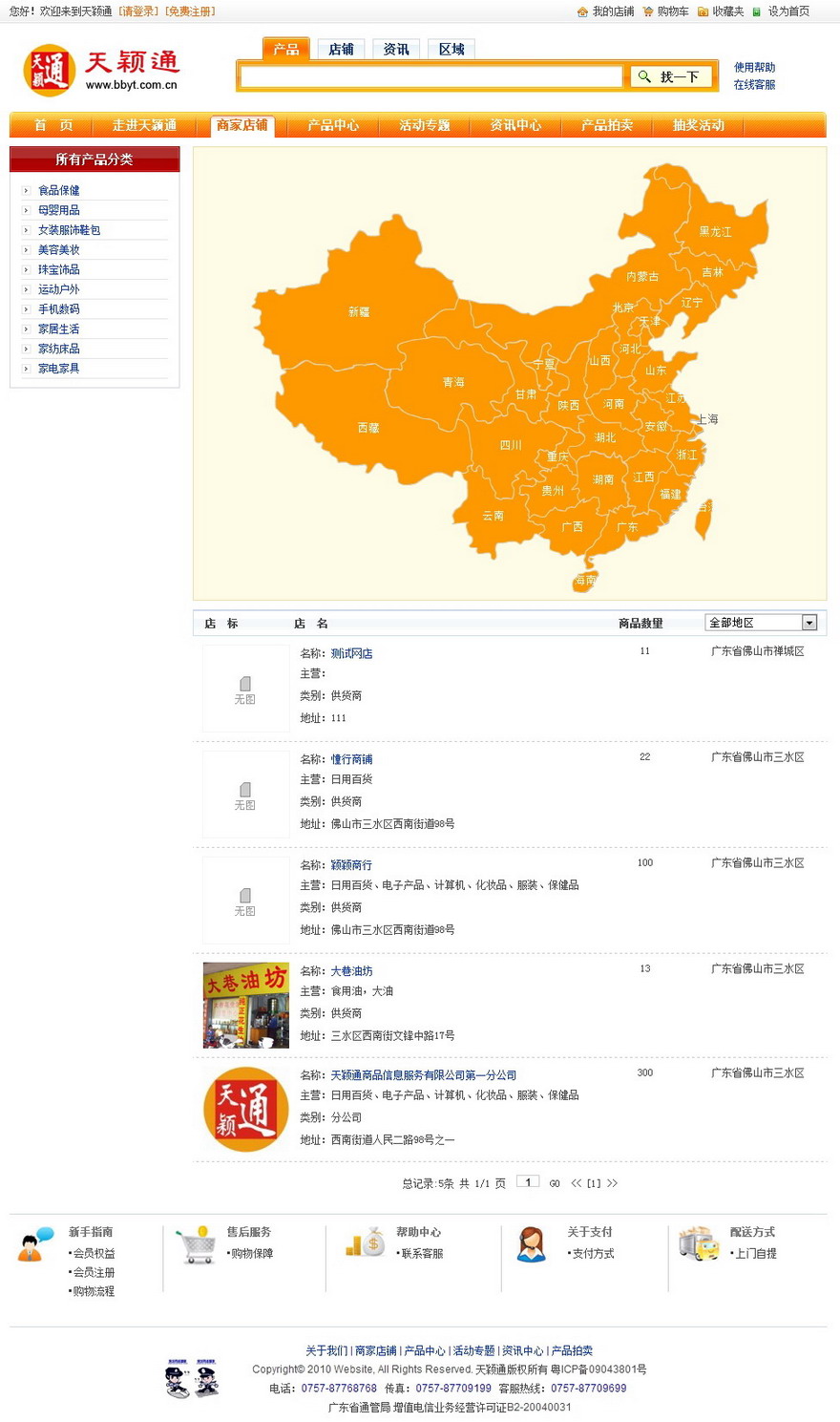
Task: Expand the 全部地区 region dropdown
Action: coord(808,623)
